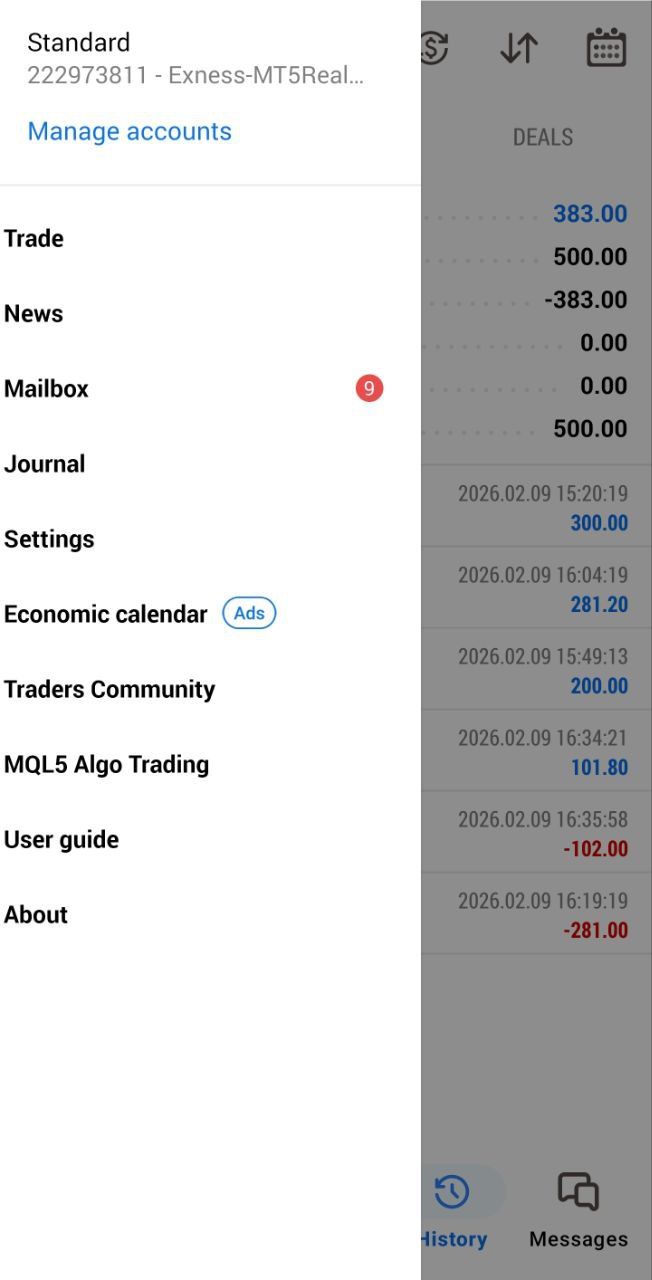Switch to the History tab
Screen dimensions: 652x1280
453,1210
